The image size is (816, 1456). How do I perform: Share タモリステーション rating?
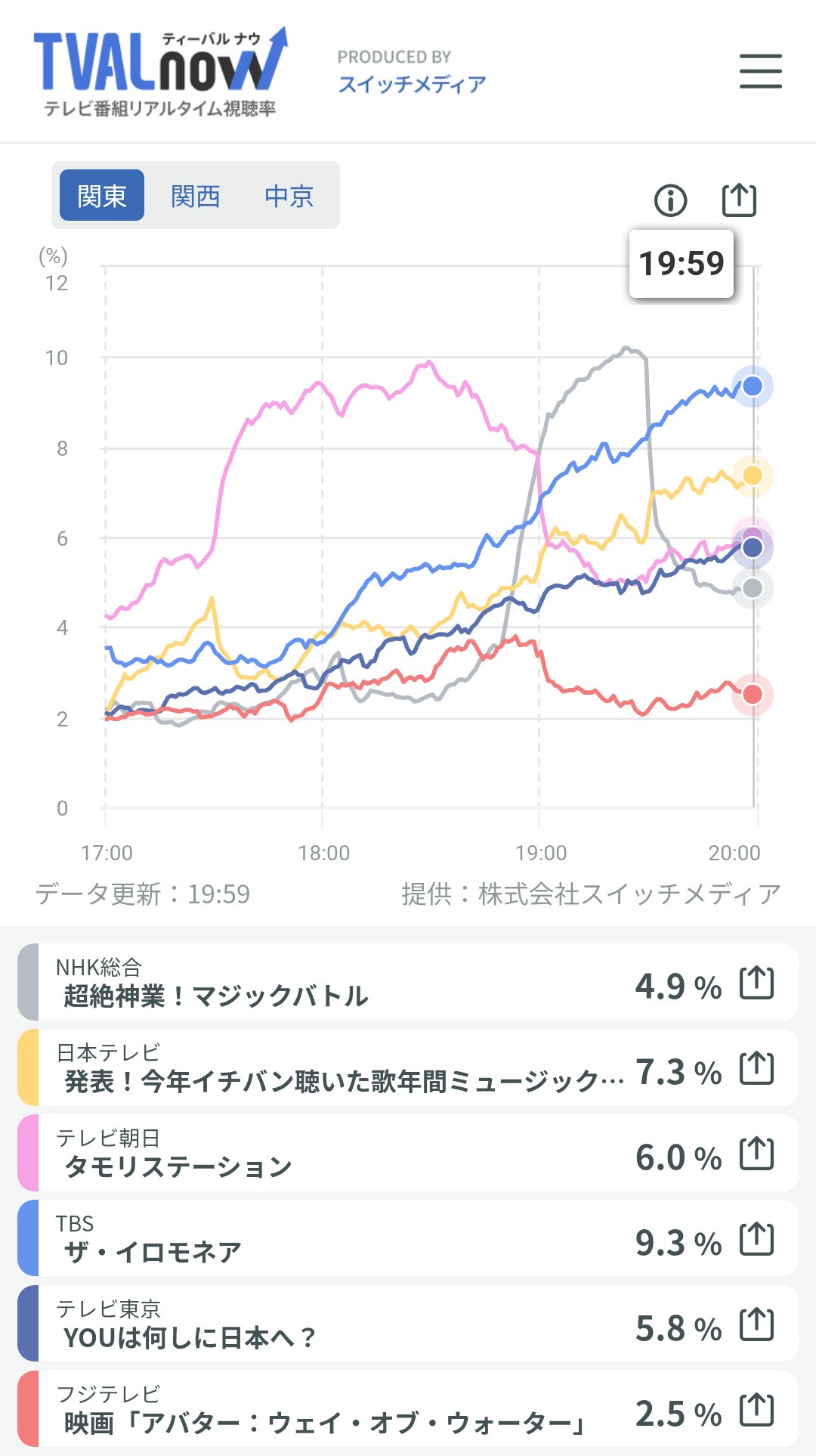tap(756, 1154)
